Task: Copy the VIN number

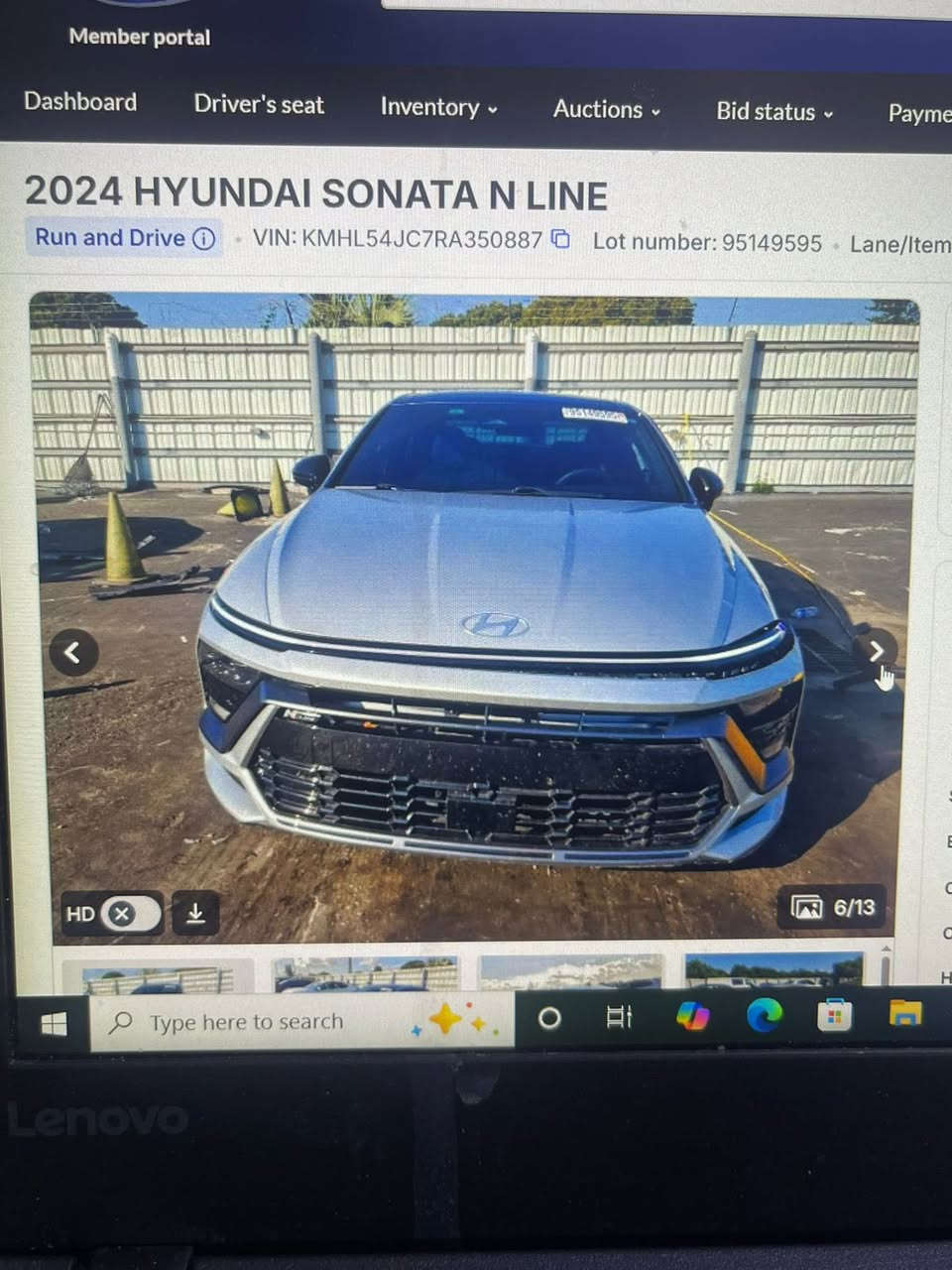Action: pos(561,239)
